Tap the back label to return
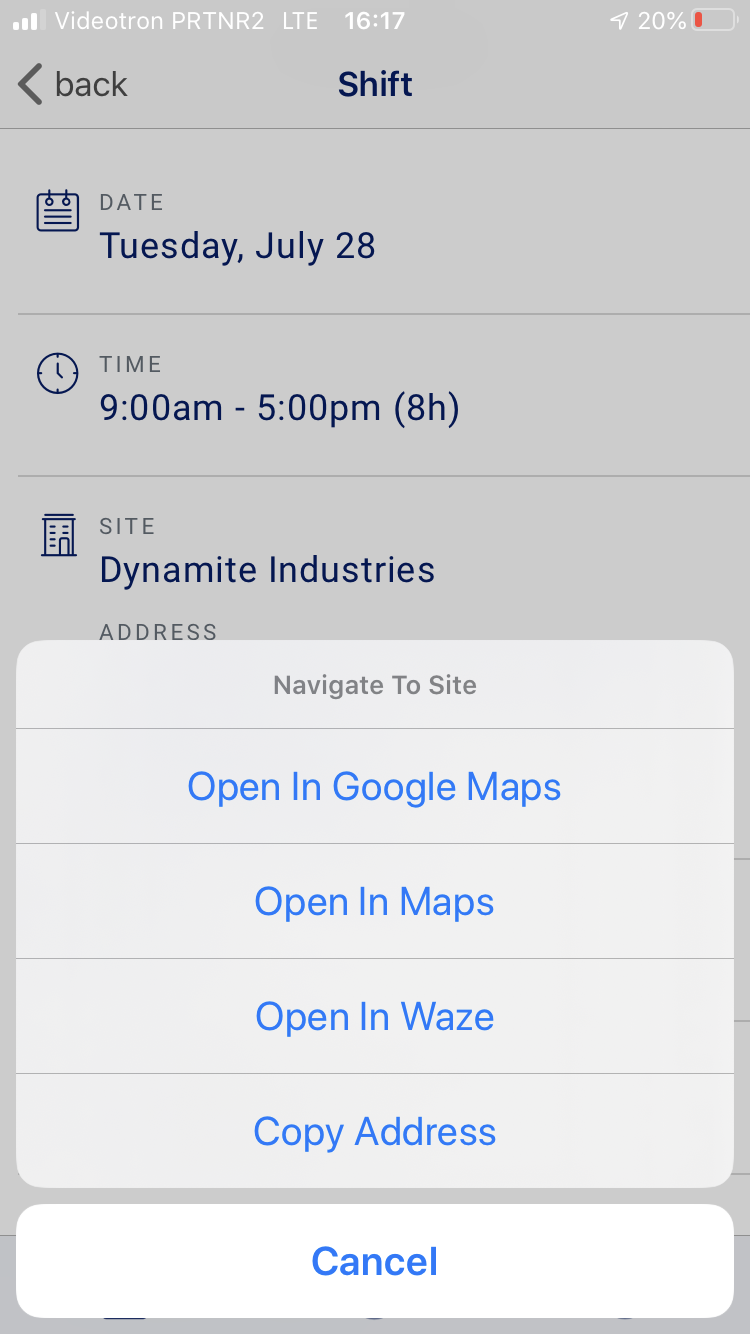The width and height of the screenshot is (750, 1334). [90, 84]
